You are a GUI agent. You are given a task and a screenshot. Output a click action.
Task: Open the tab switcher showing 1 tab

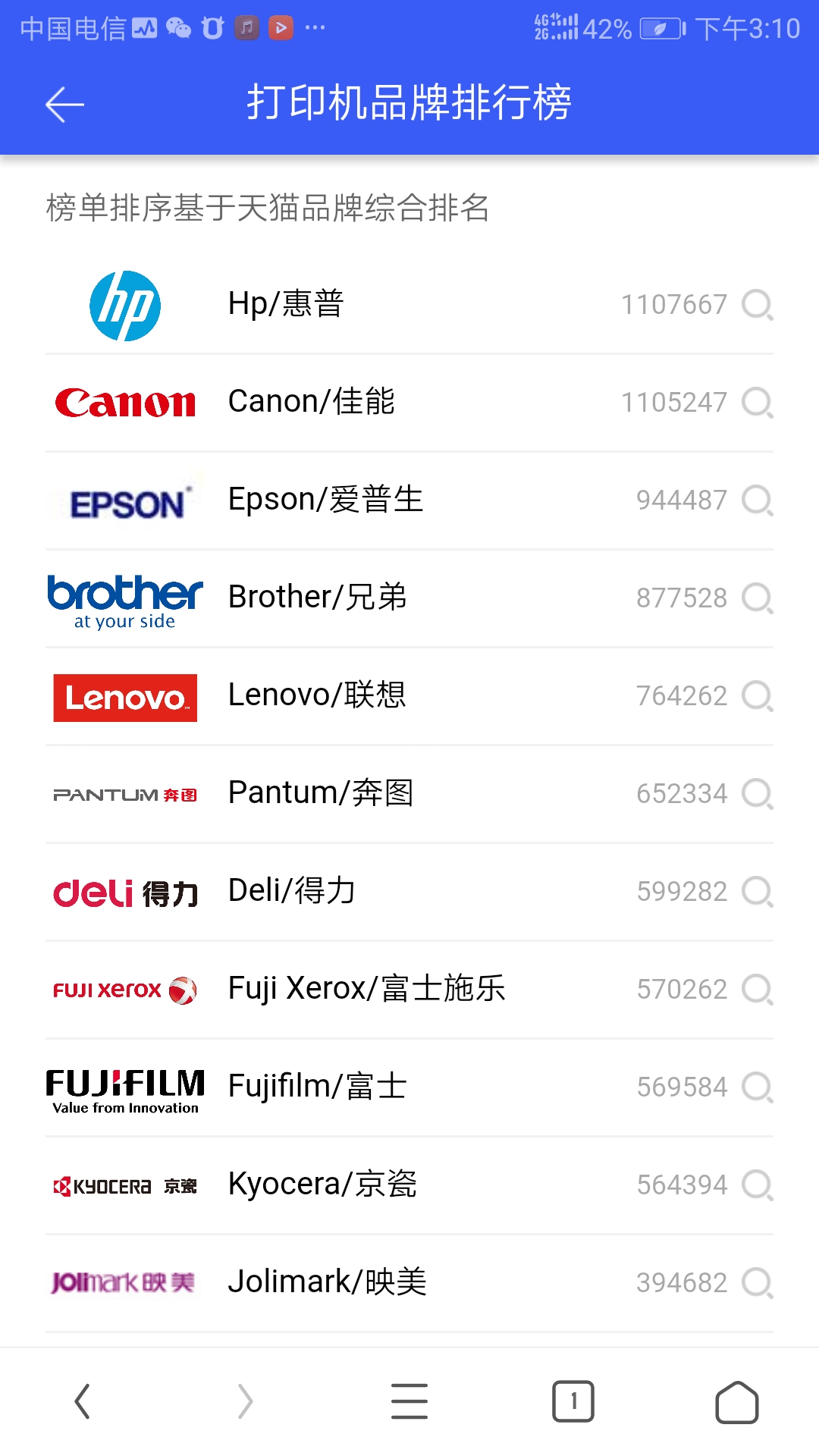(573, 1401)
